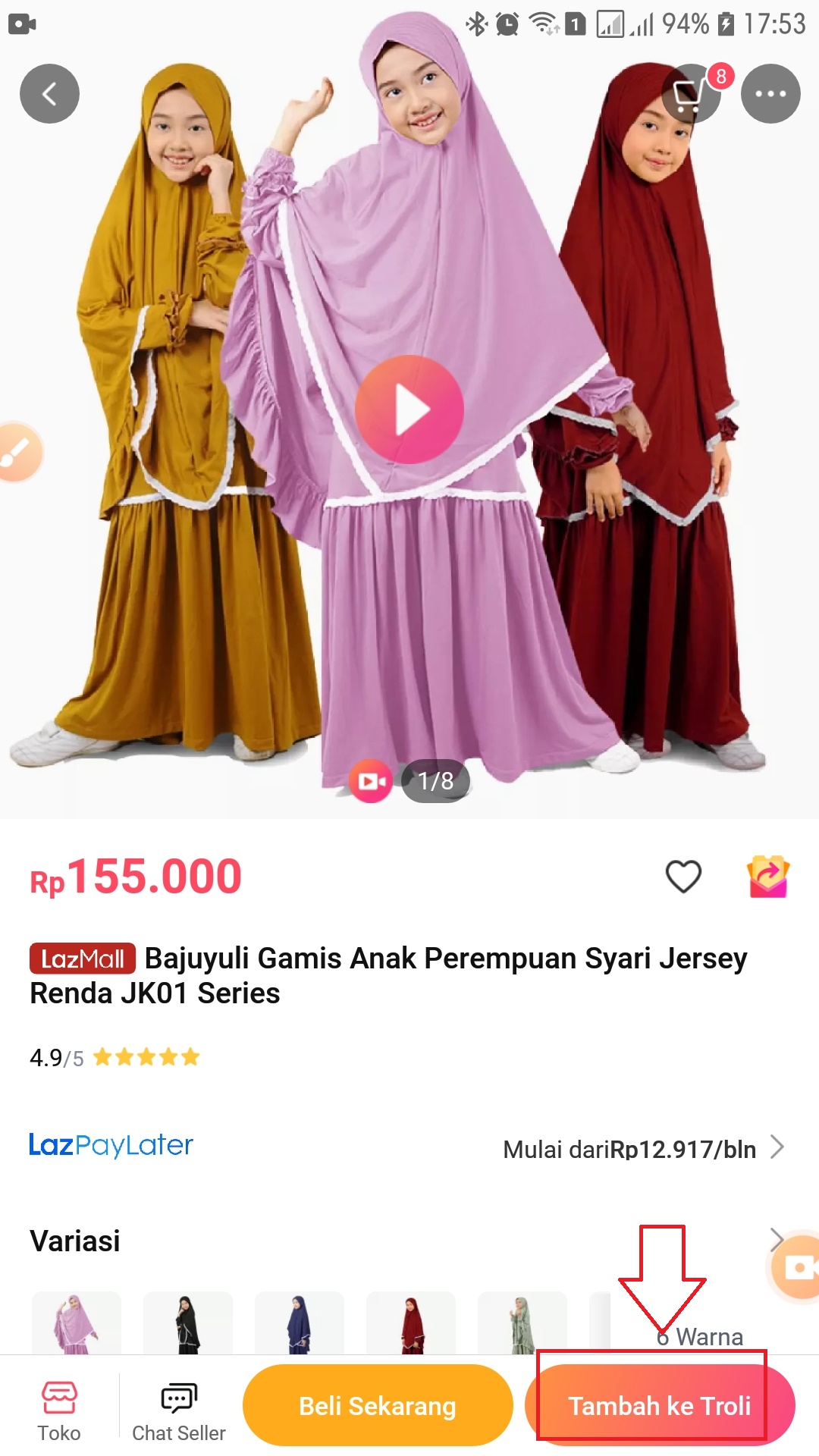This screenshot has height=1456, width=819.
Task: Open the shopping cart
Action: (x=690, y=94)
